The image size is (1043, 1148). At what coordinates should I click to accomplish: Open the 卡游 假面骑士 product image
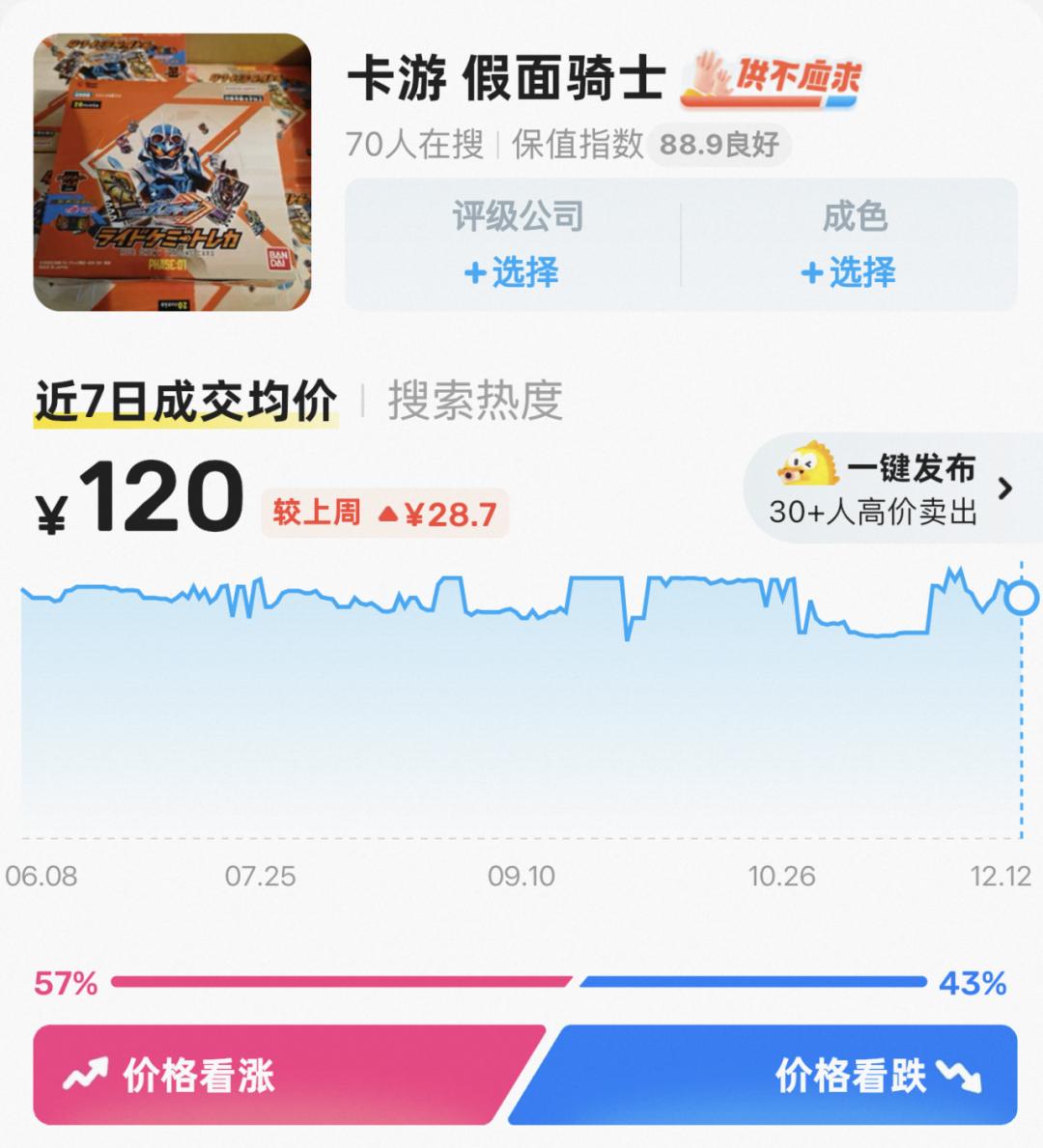[172, 172]
